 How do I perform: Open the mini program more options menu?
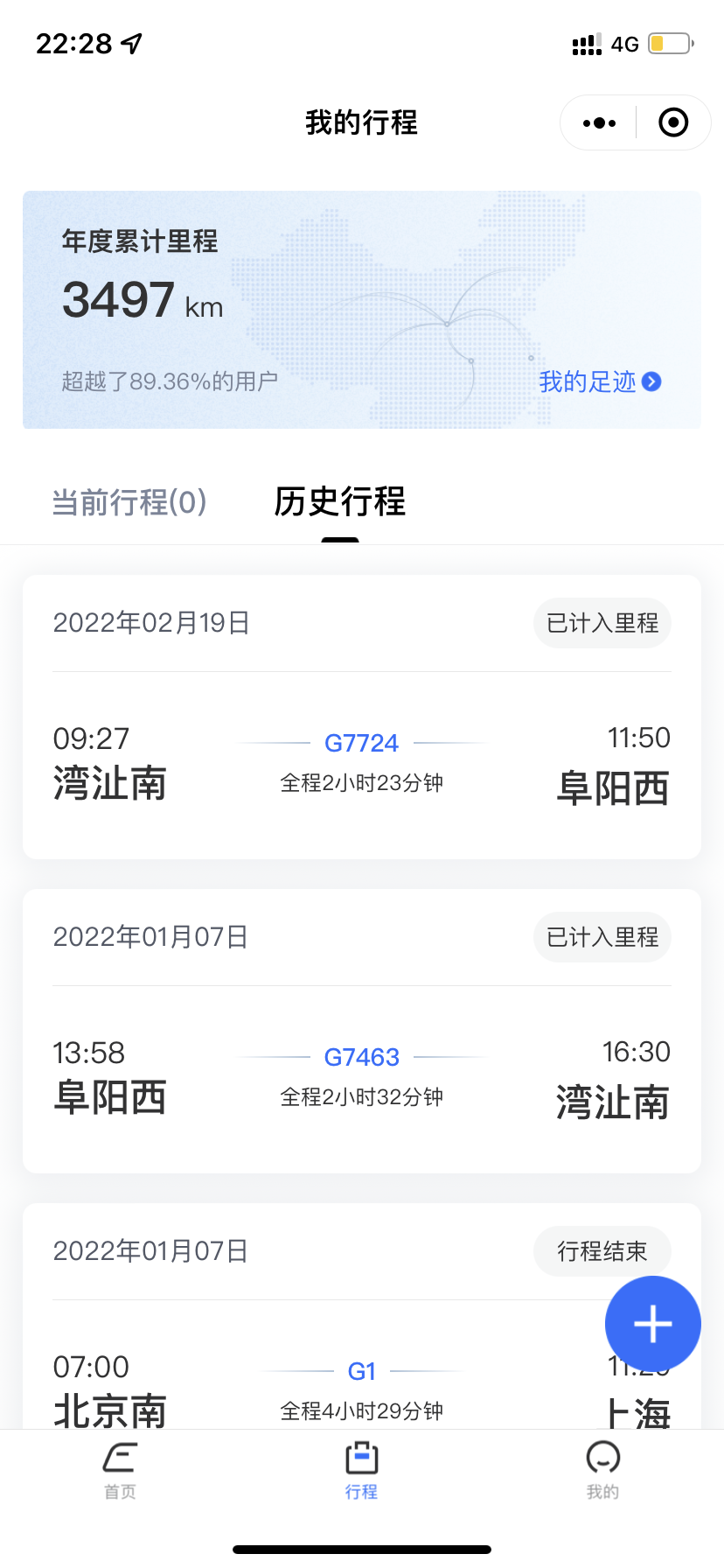[599, 123]
